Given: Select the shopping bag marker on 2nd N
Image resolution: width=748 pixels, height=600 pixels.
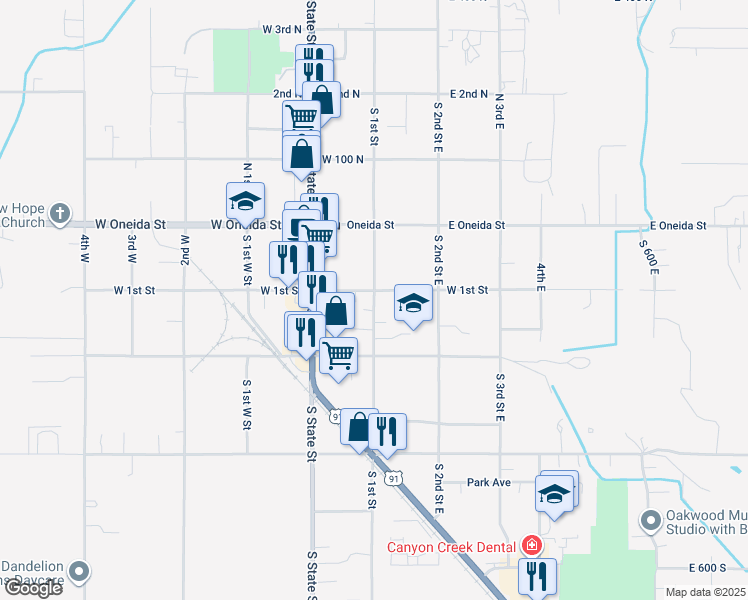Looking at the screenshot, I should [322, 99].
